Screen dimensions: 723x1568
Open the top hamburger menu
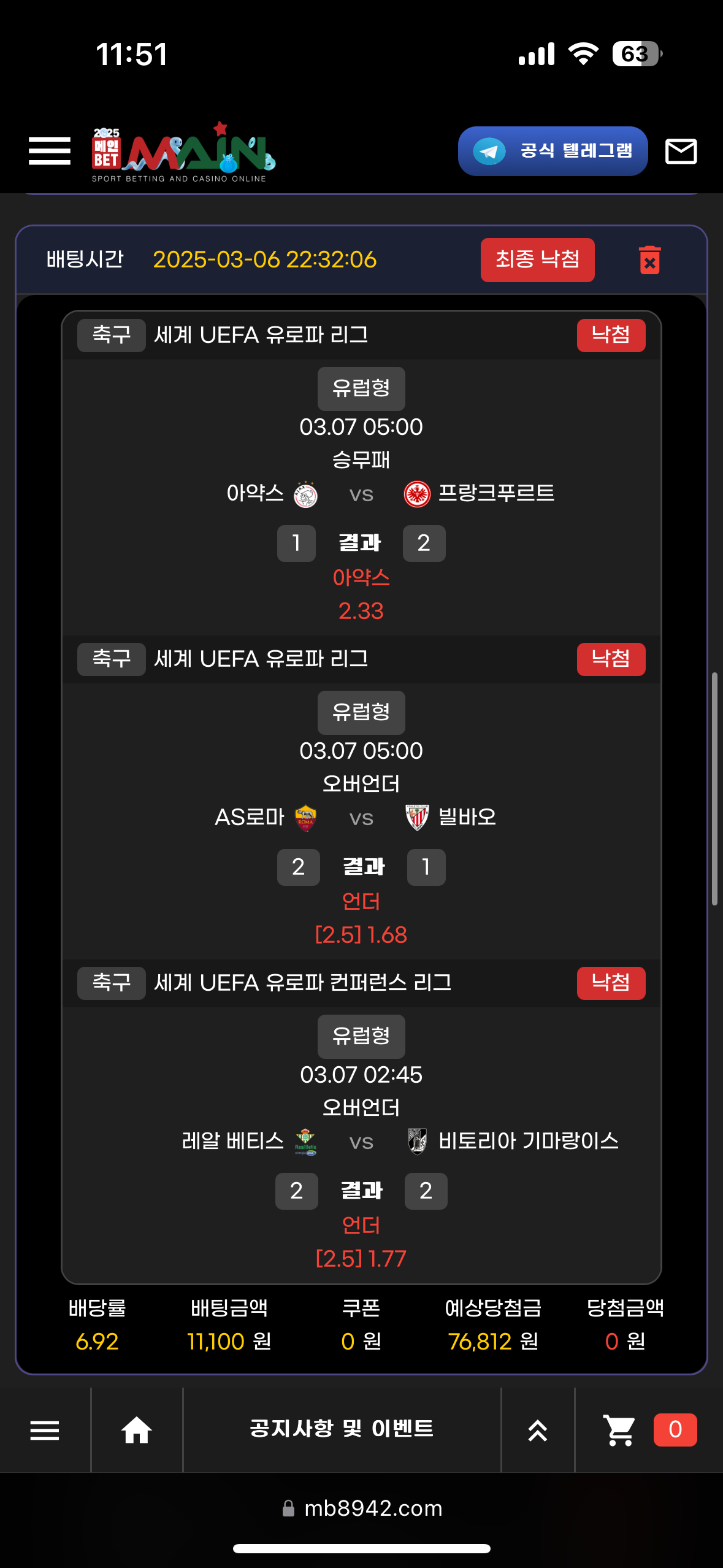pos(50,151)
